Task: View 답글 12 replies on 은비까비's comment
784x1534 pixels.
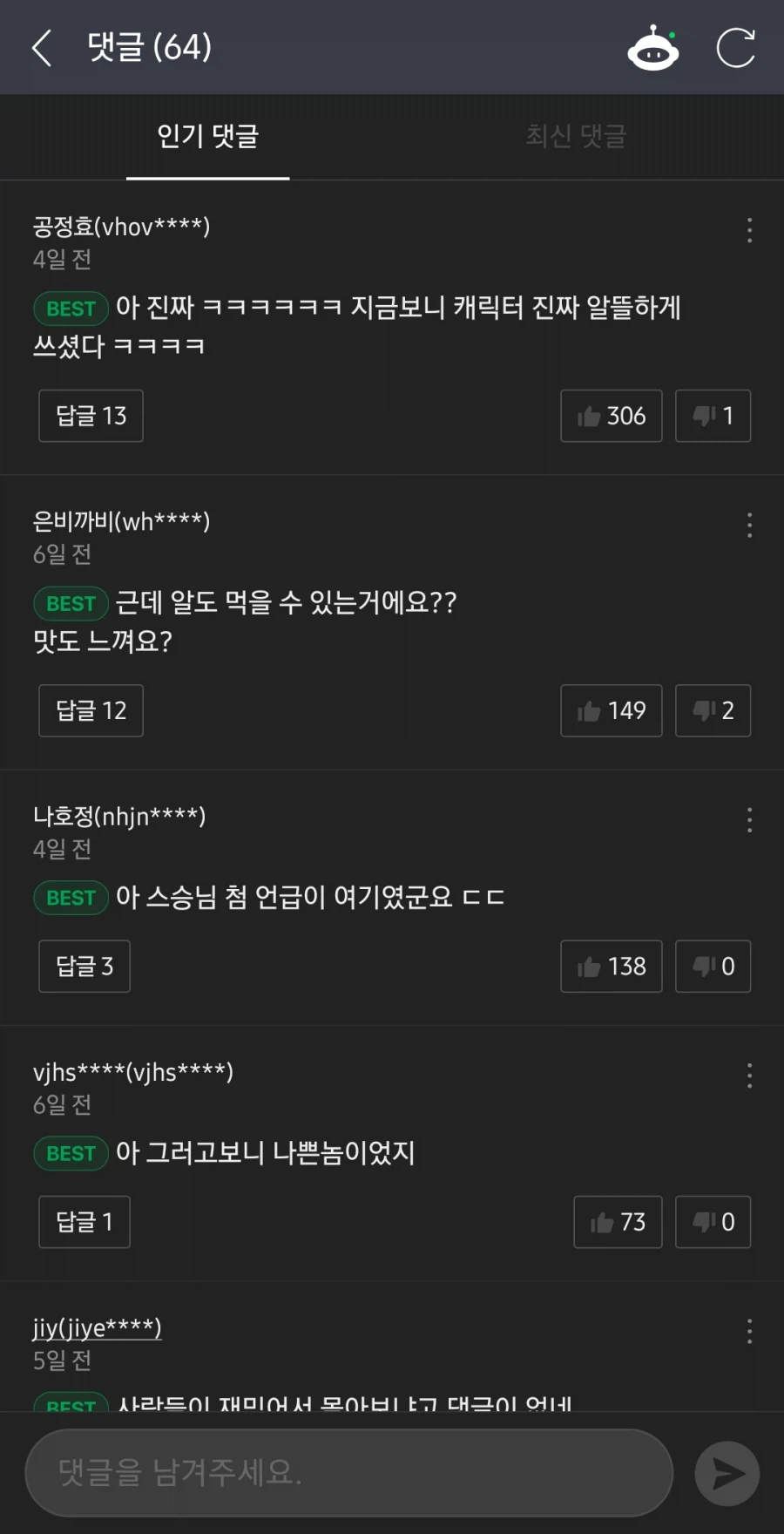Action: click(90, 710)
